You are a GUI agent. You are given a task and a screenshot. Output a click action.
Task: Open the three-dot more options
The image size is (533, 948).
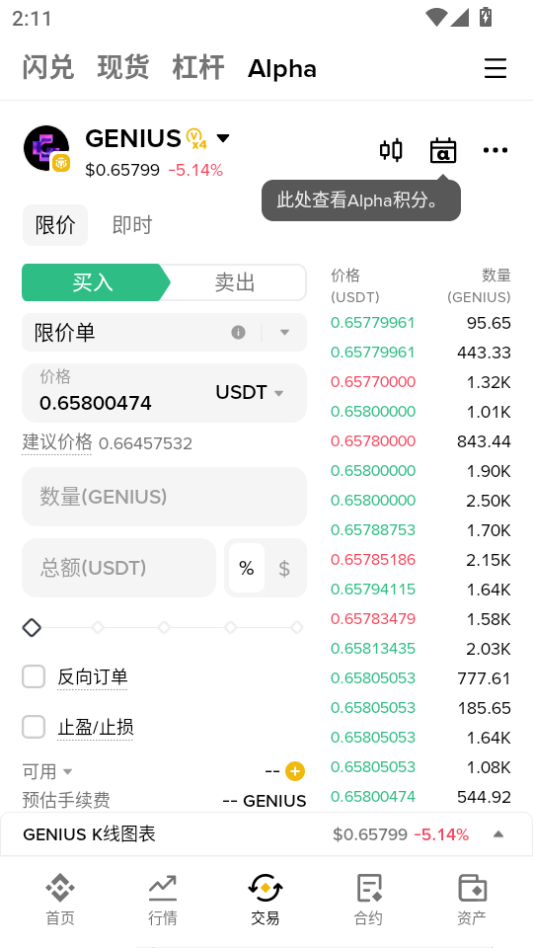(495, 150)
